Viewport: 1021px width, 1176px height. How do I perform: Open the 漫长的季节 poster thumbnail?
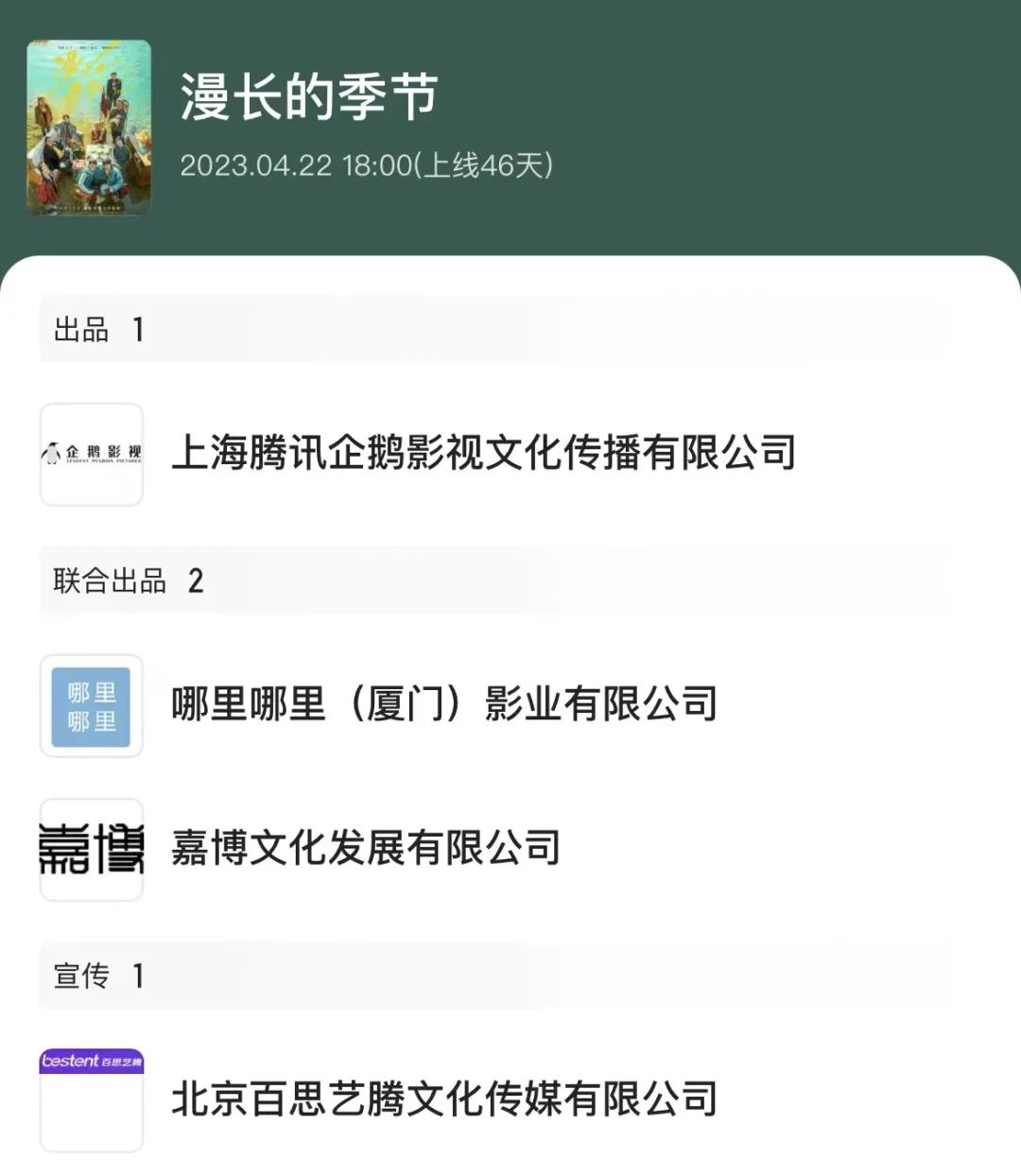tap(91, 128)
